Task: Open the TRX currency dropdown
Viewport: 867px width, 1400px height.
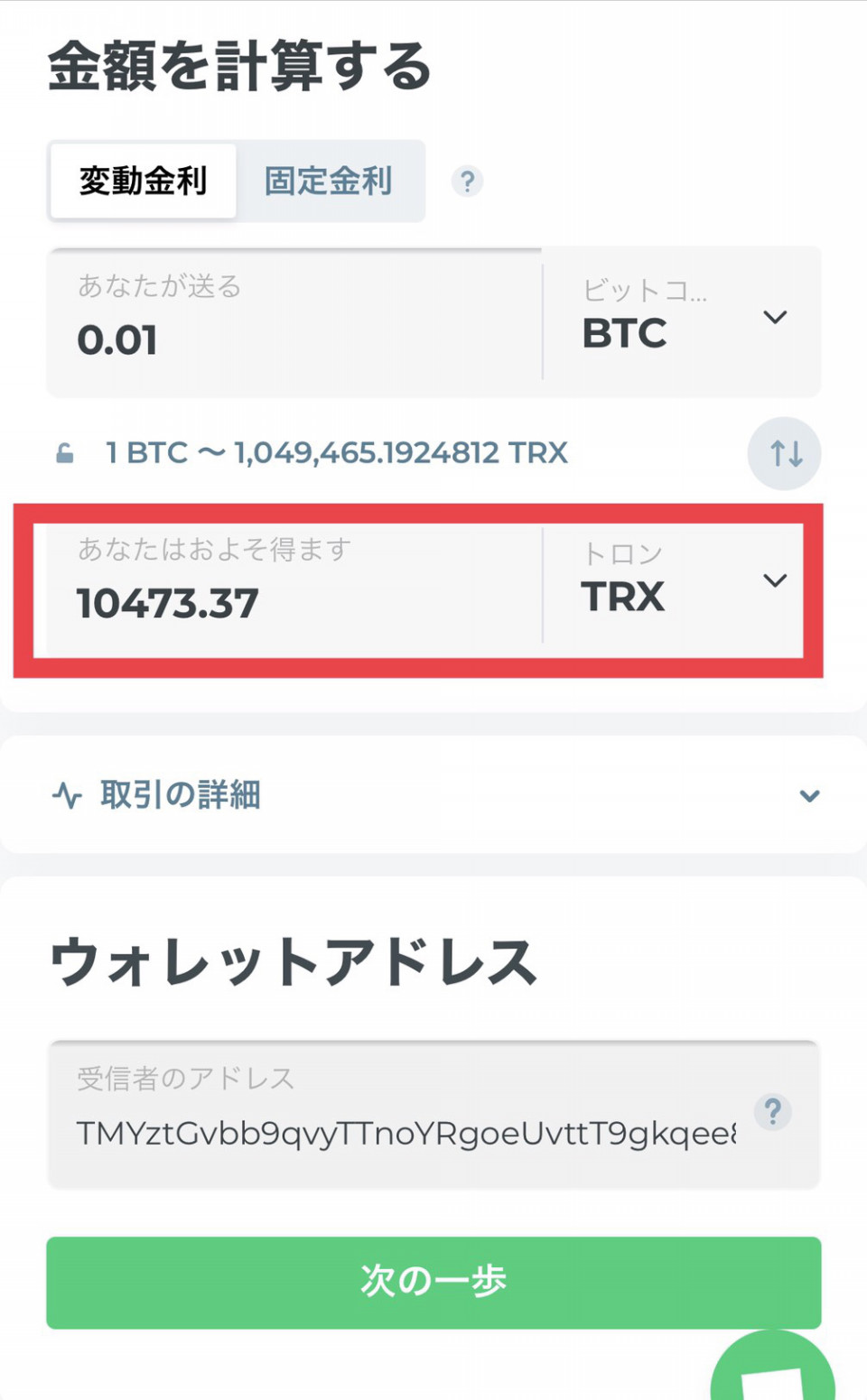Action: click(673, 585)
